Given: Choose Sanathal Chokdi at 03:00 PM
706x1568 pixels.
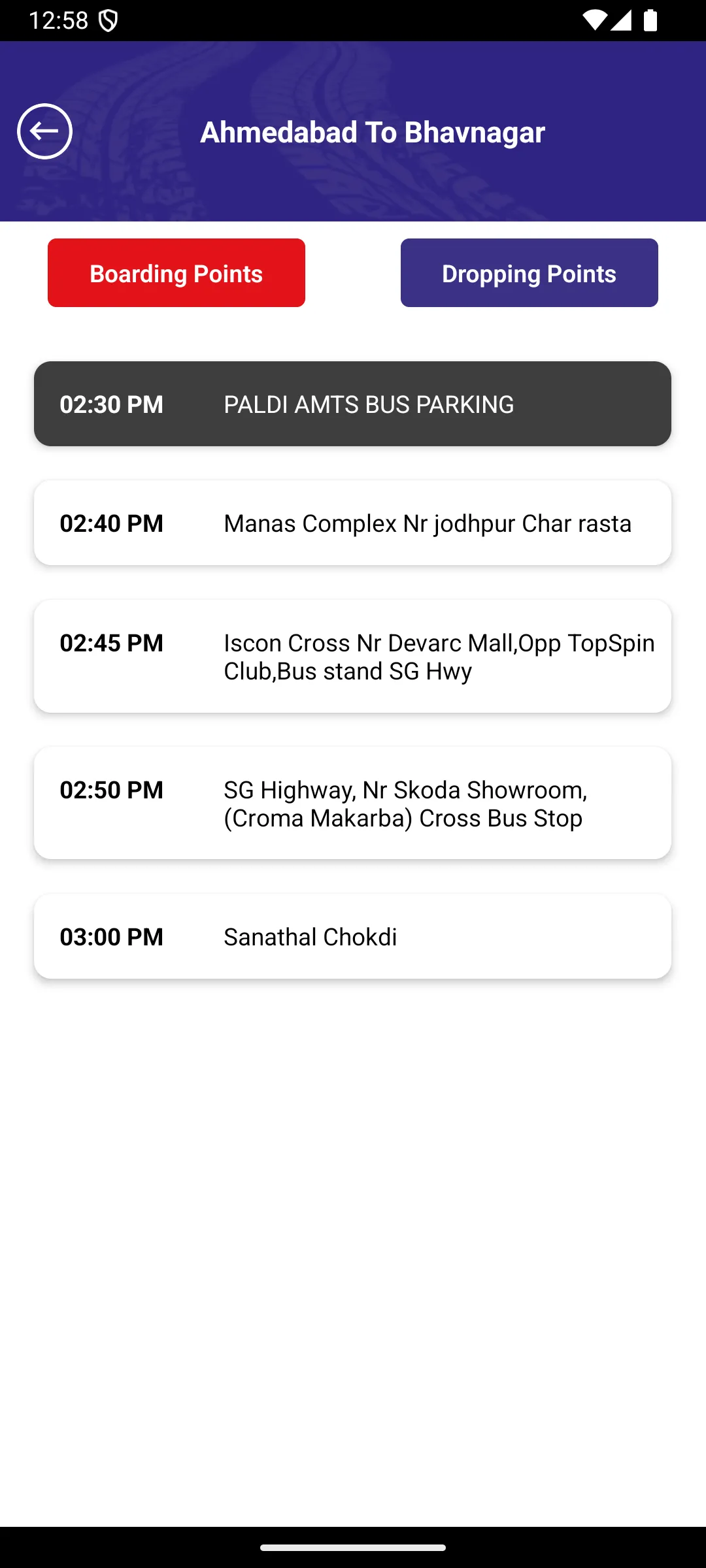Looking at the screenshot, I should (x=353, y=936).
